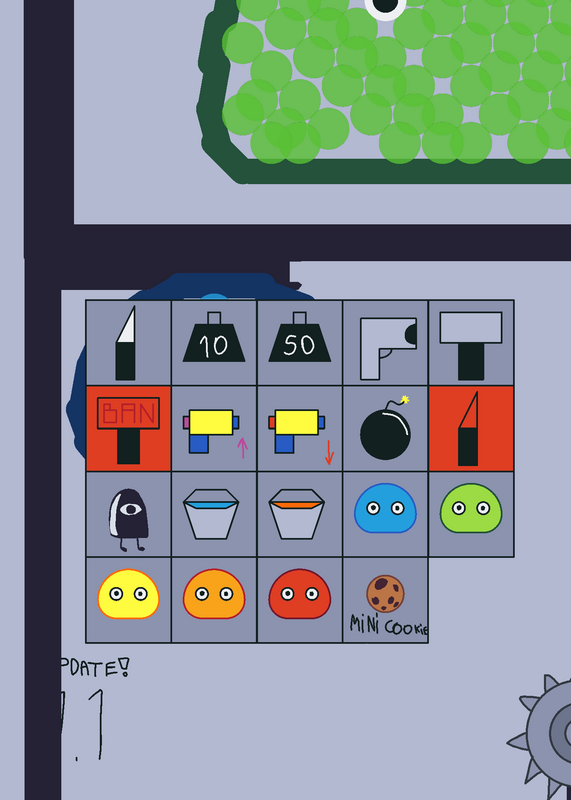Image resolution: width=571 pixels, height=800 pixels.
Task: Choose the yellow slime character
Action: click(128, 600)
